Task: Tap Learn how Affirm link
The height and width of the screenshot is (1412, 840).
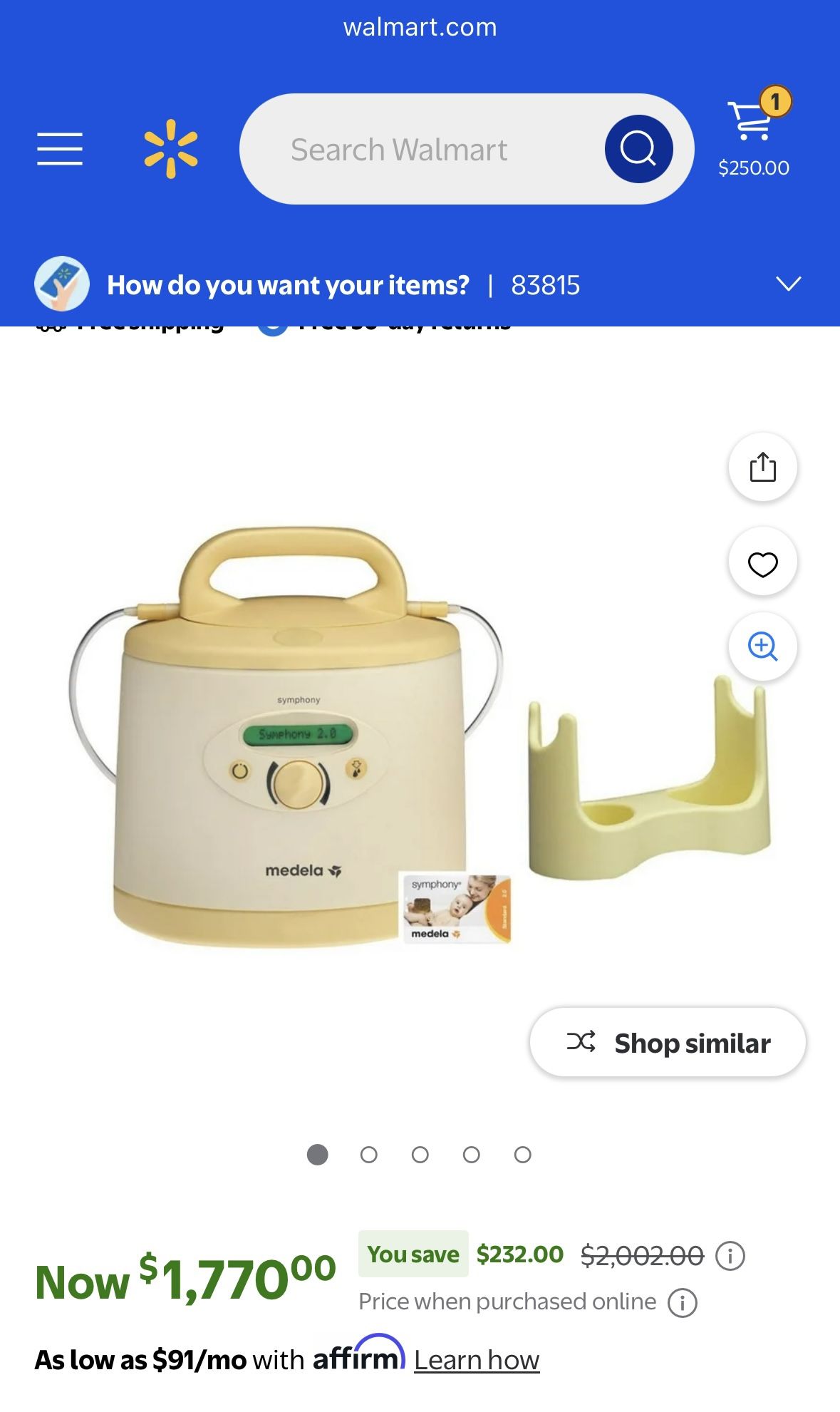Action: point(477,1360)
